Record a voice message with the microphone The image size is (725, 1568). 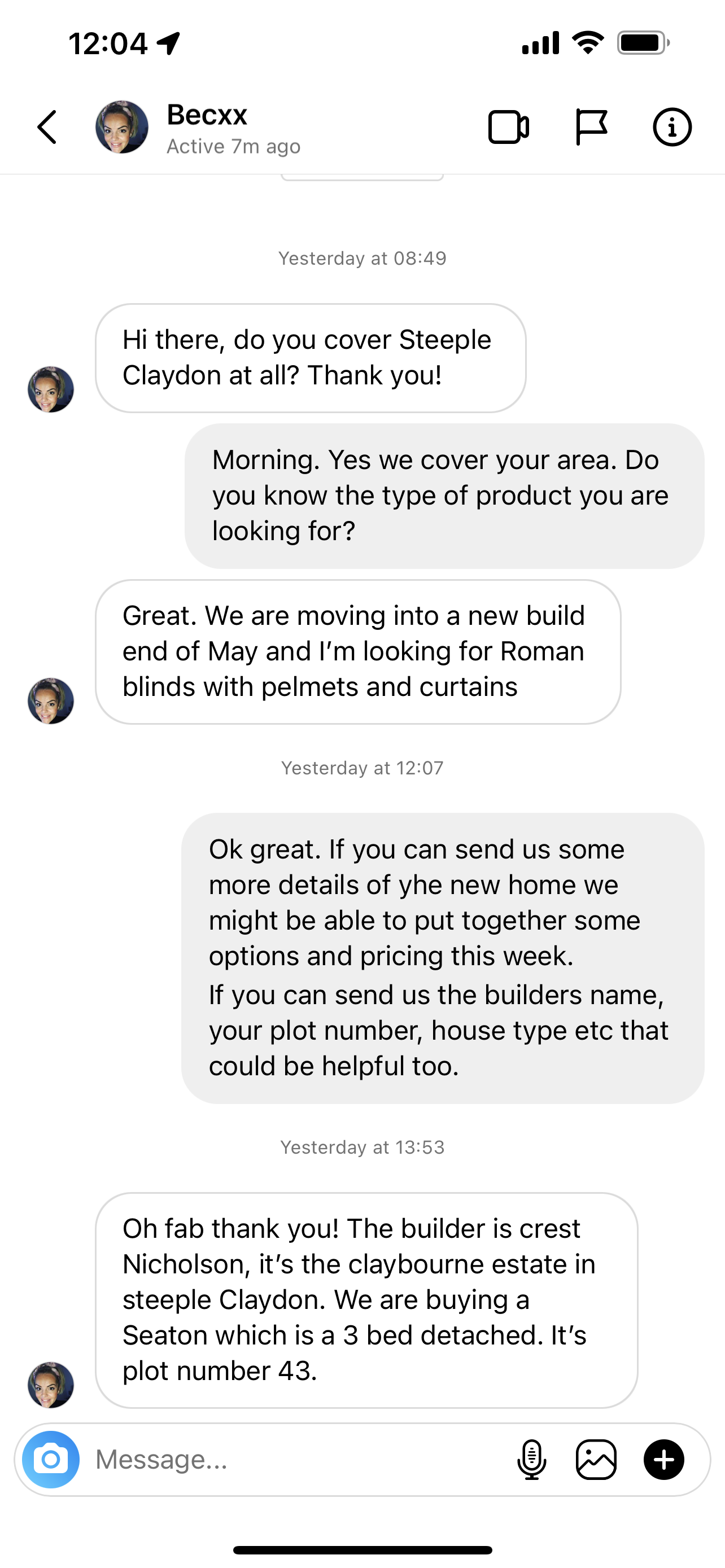click(x=531, y=1459)
